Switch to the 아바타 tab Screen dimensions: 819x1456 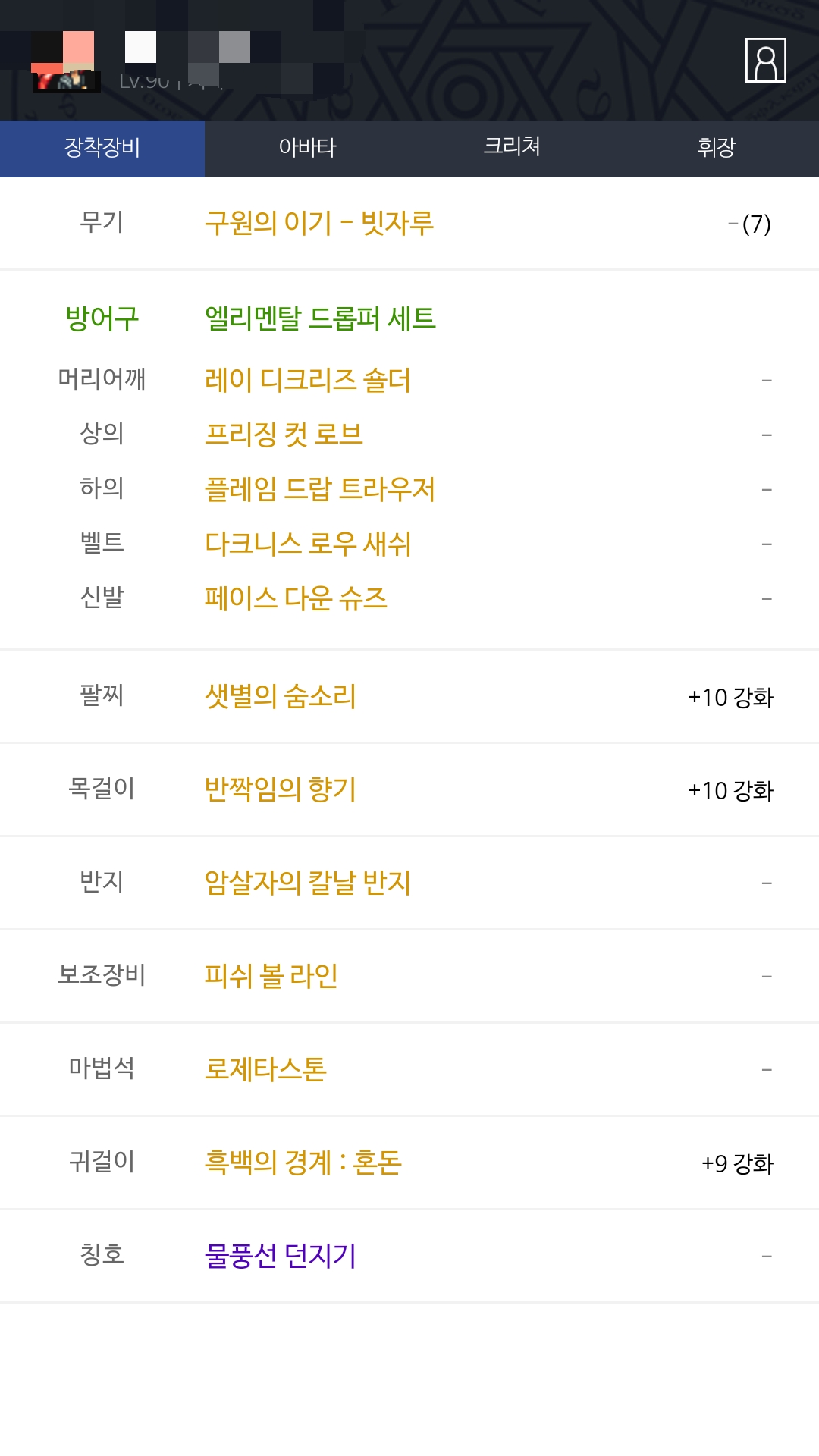[x=307, y=148]
